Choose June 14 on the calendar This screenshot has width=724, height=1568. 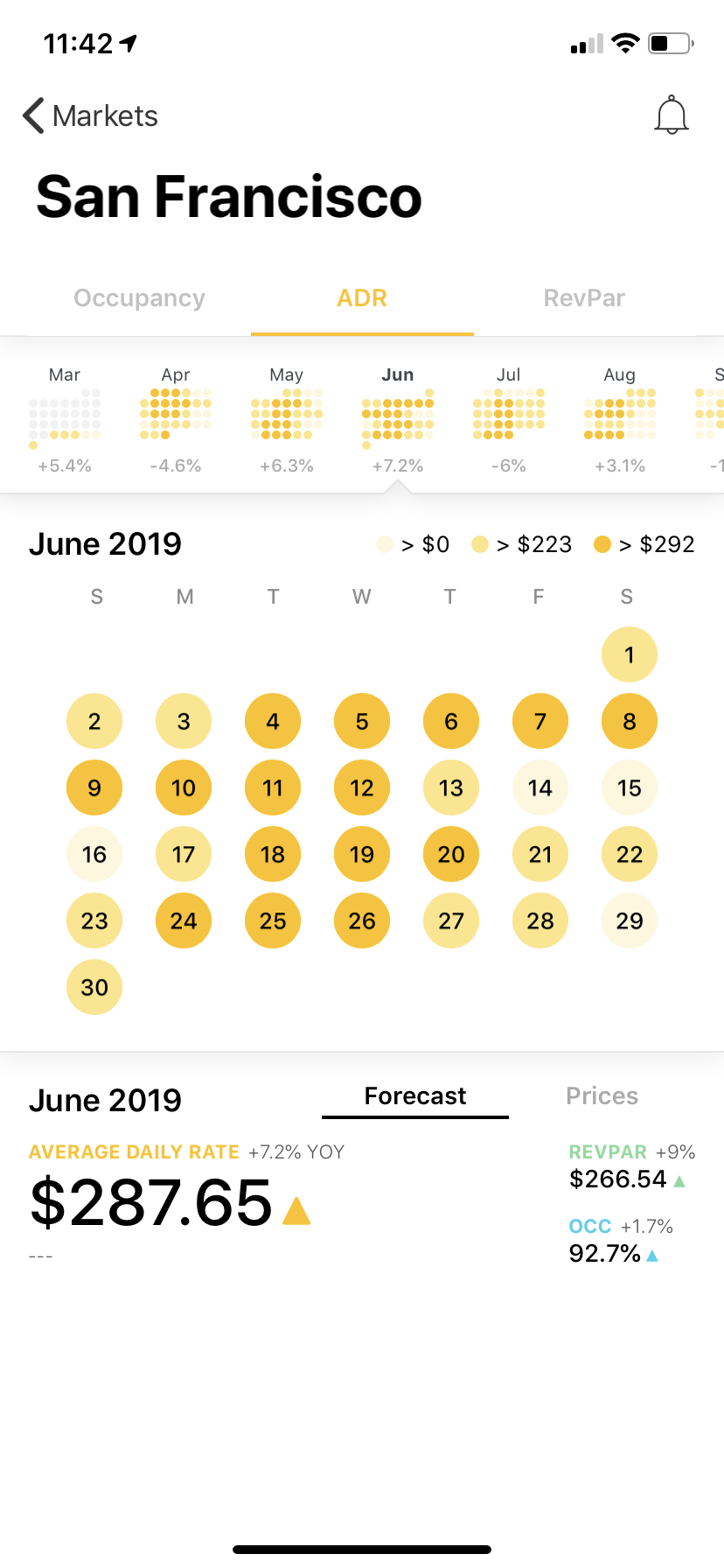point(540,787)
